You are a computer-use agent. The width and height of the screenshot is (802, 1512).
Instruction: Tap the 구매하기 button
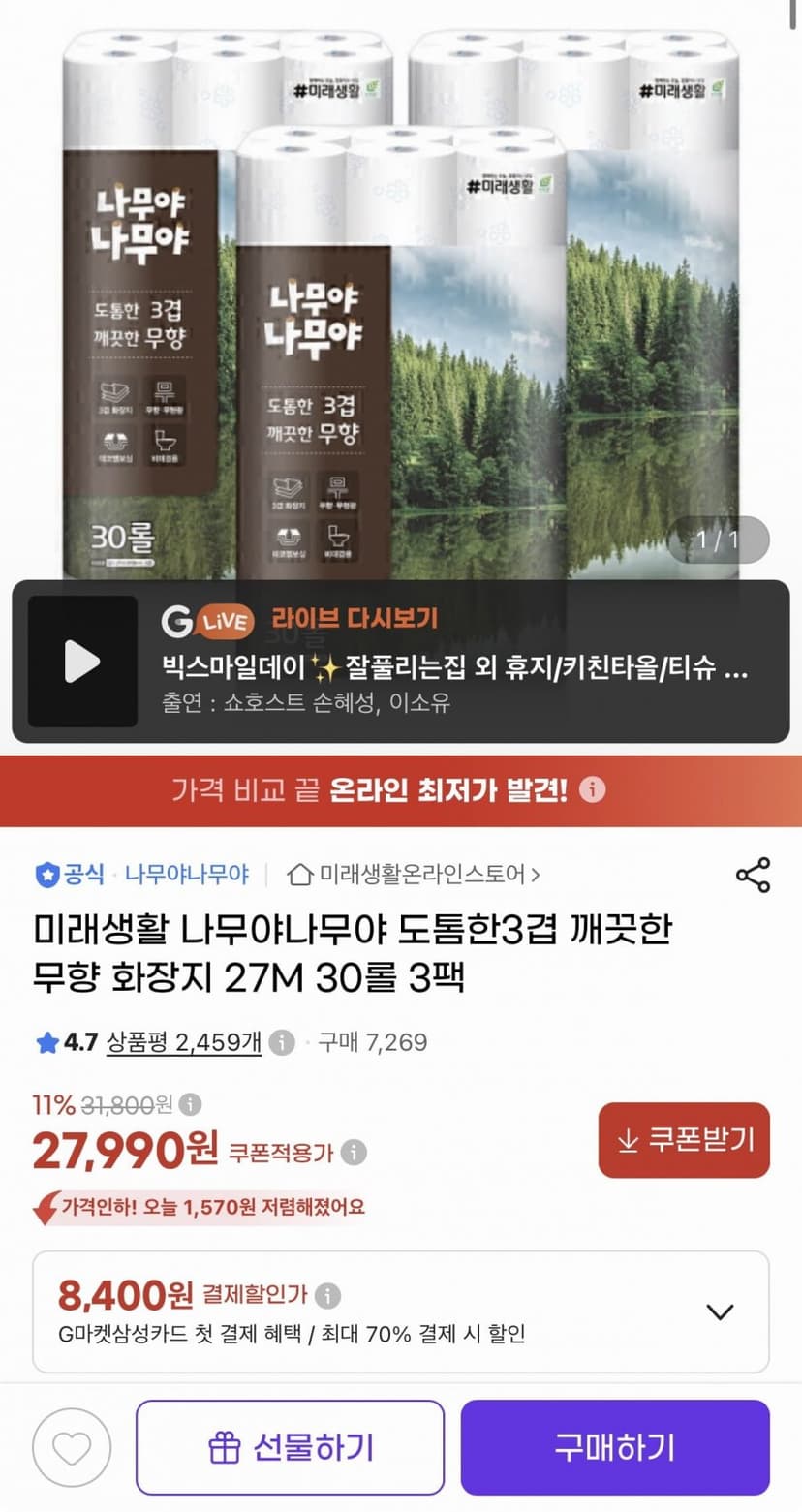(615, 1448)
